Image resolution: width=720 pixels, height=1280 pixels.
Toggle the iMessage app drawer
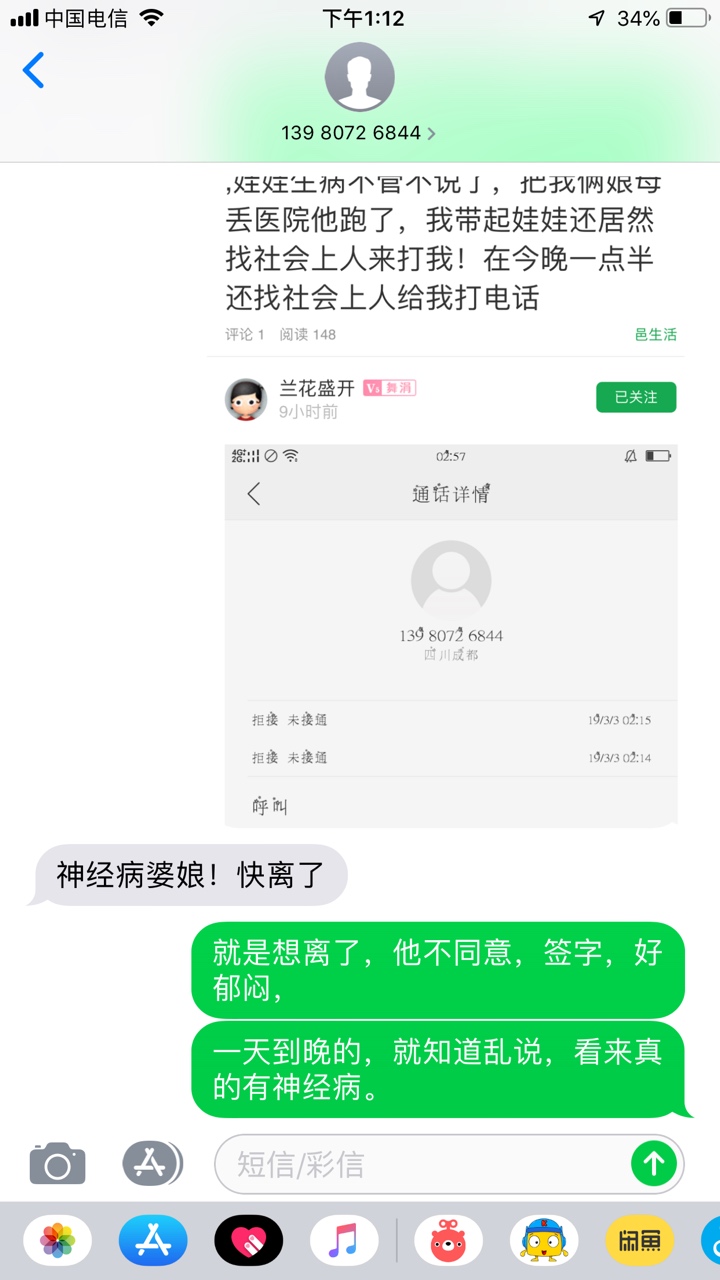pos(151,1163)
